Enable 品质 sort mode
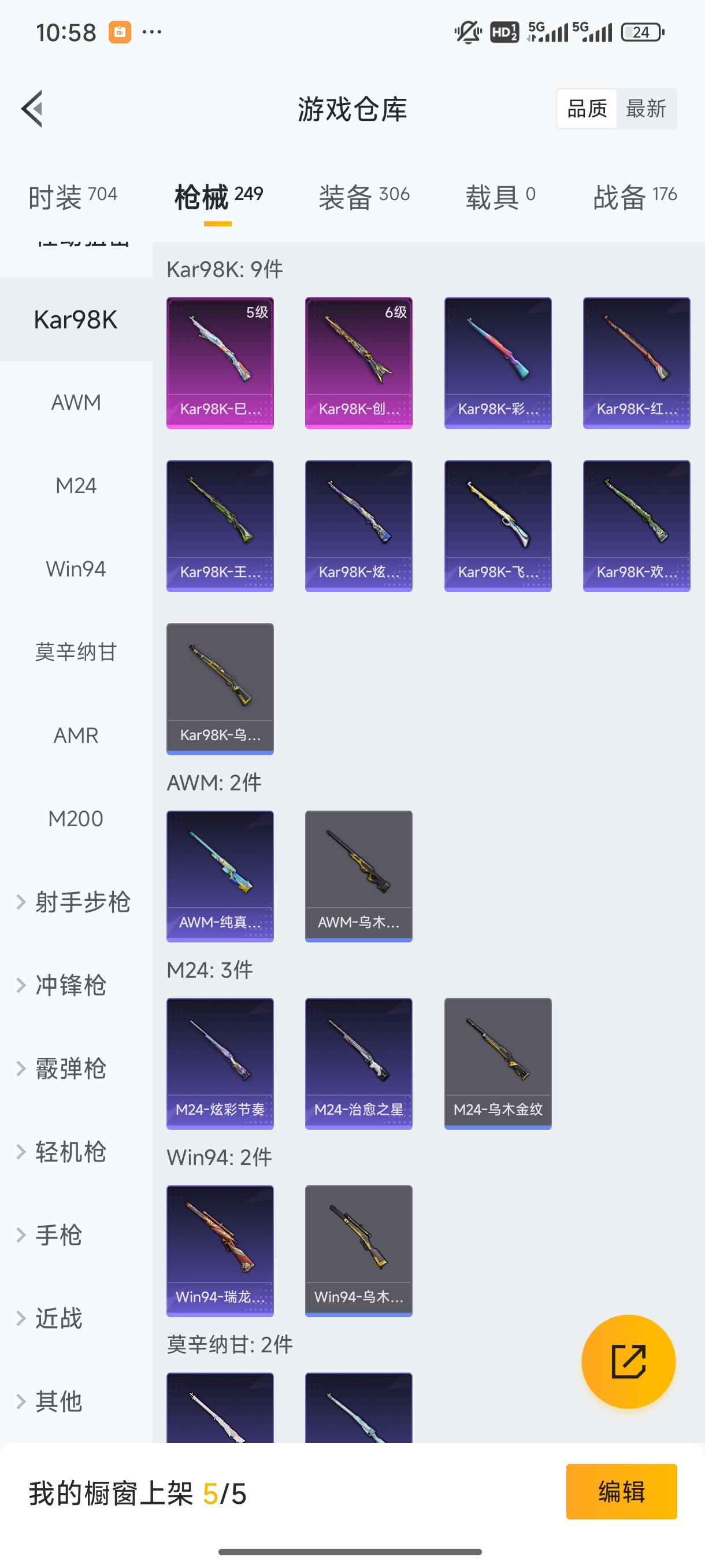This screenshot has height=1568, width=705. (586, 108)
